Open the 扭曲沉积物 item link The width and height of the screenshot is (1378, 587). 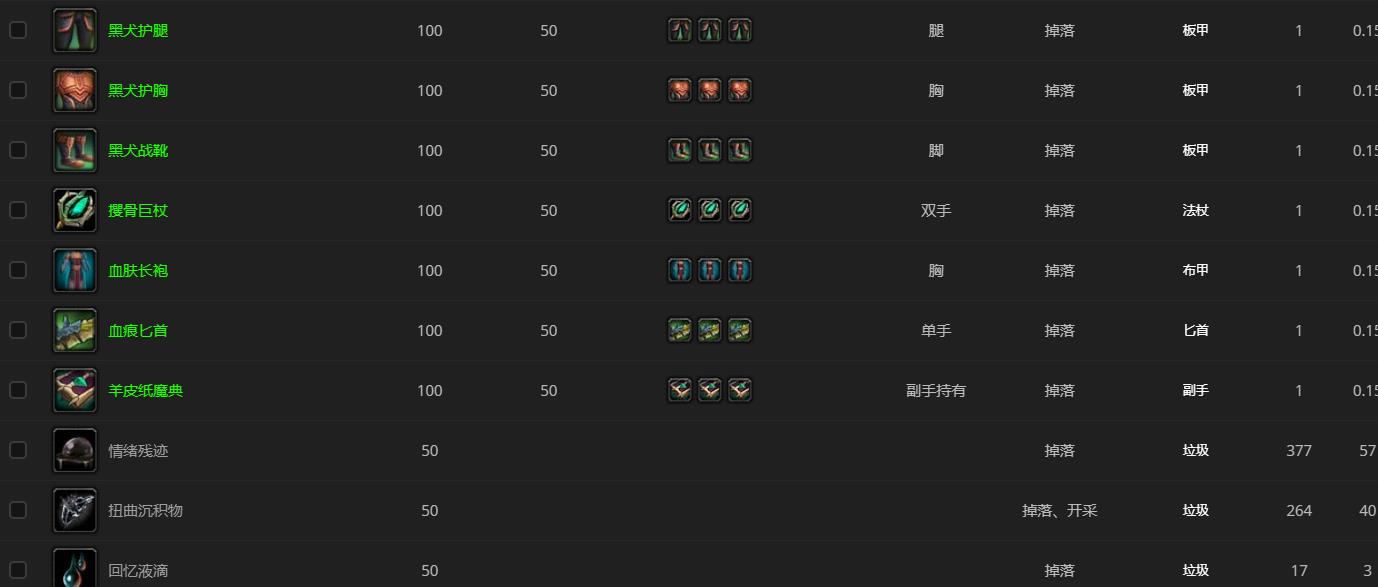(145, 511)
